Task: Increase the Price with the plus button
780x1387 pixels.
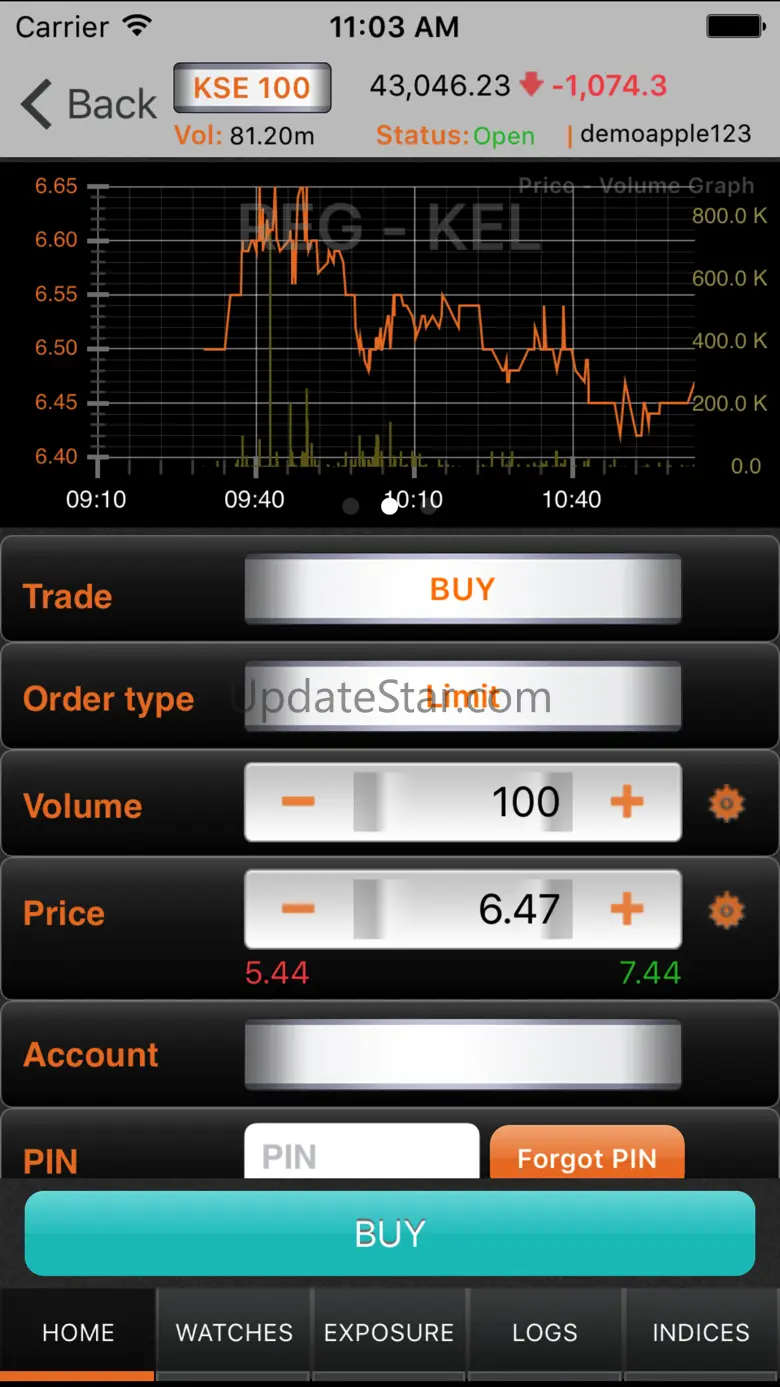Action: (x=627, y=909)
